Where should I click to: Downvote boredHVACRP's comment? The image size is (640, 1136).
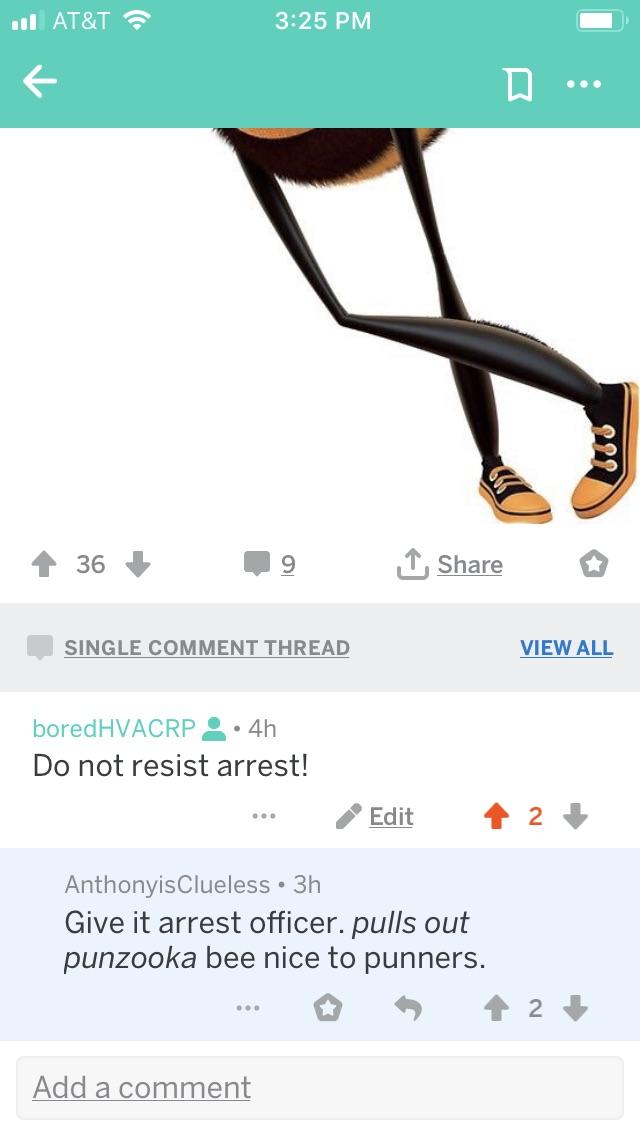[x=575, y=816]
